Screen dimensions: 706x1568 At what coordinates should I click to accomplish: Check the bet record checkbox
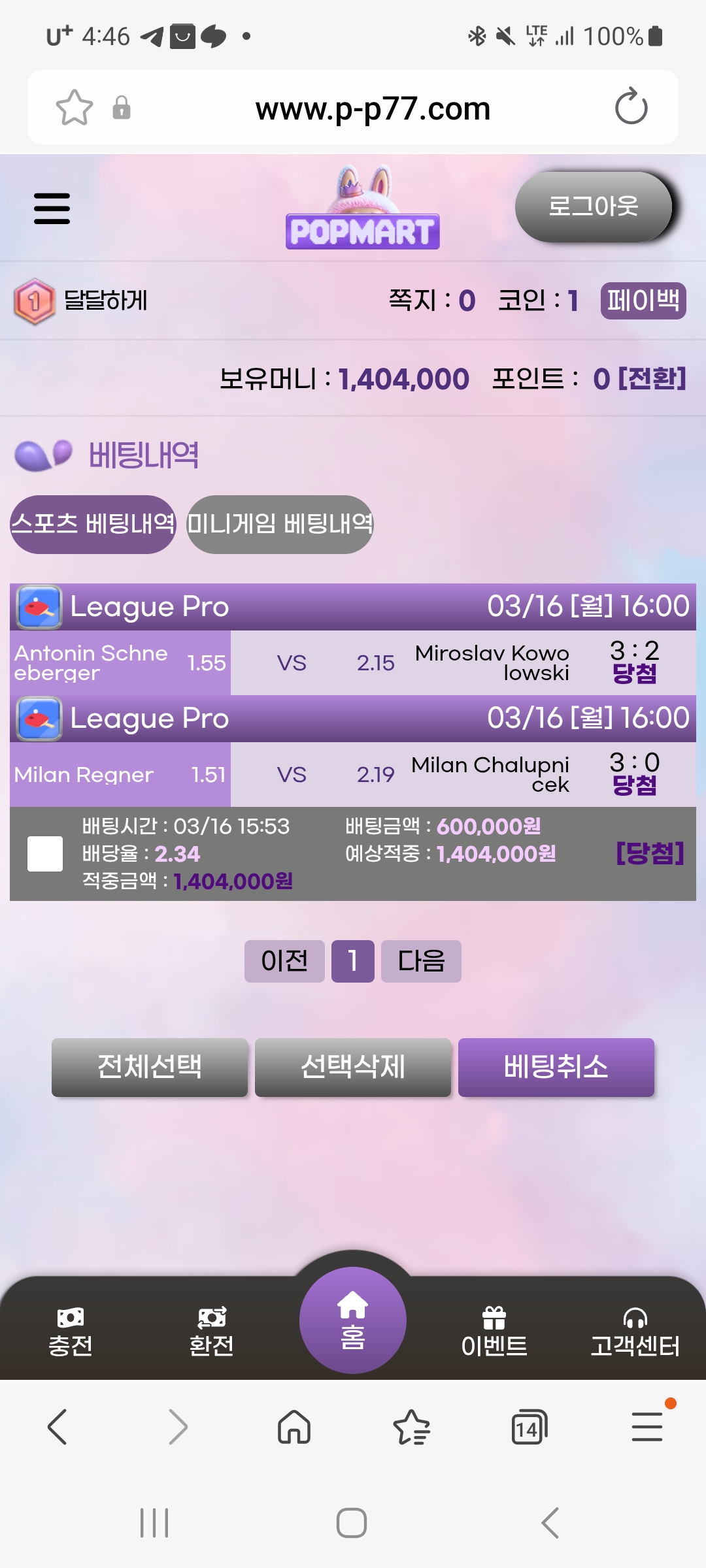coord(45,853)
